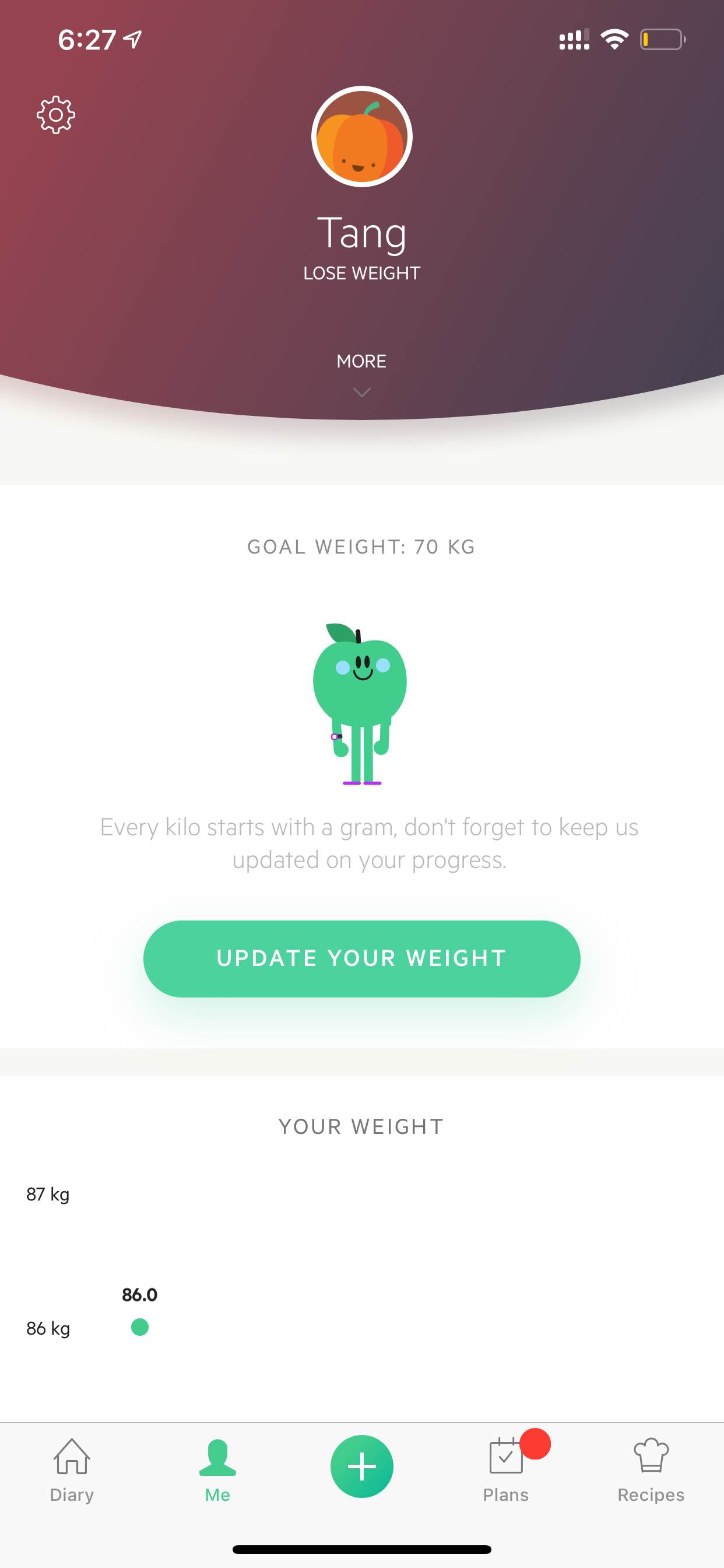Open the settings gear icon
The height and width of the screenshot is (1568, 724).
pos(56,114)
